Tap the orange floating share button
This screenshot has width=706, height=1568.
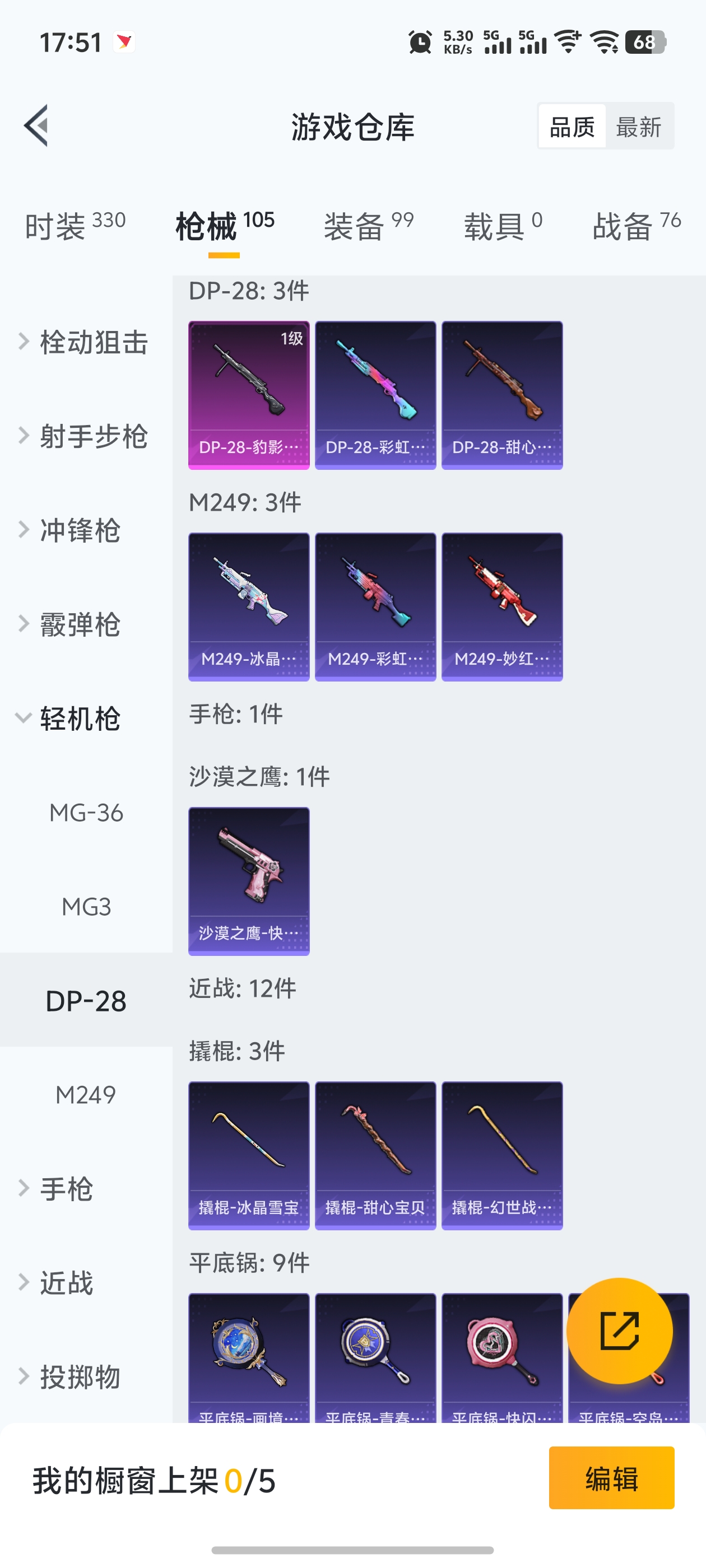tap(619, 1331)
